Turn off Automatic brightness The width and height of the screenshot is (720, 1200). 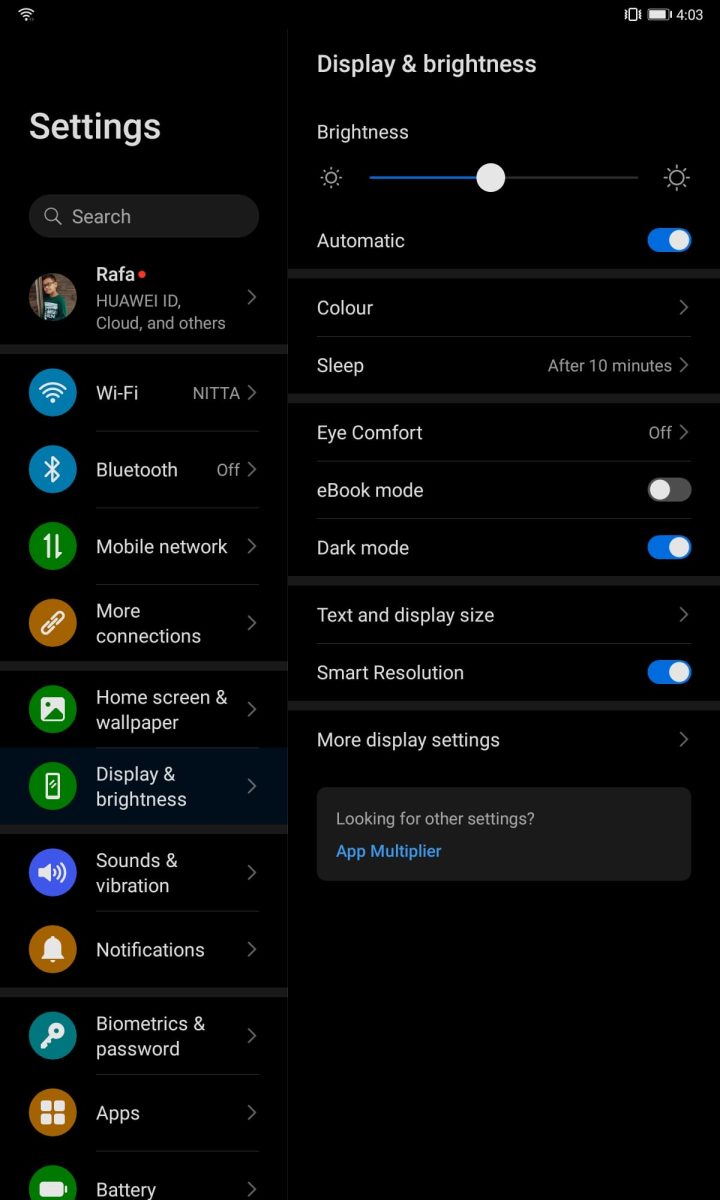pos(669,240)
